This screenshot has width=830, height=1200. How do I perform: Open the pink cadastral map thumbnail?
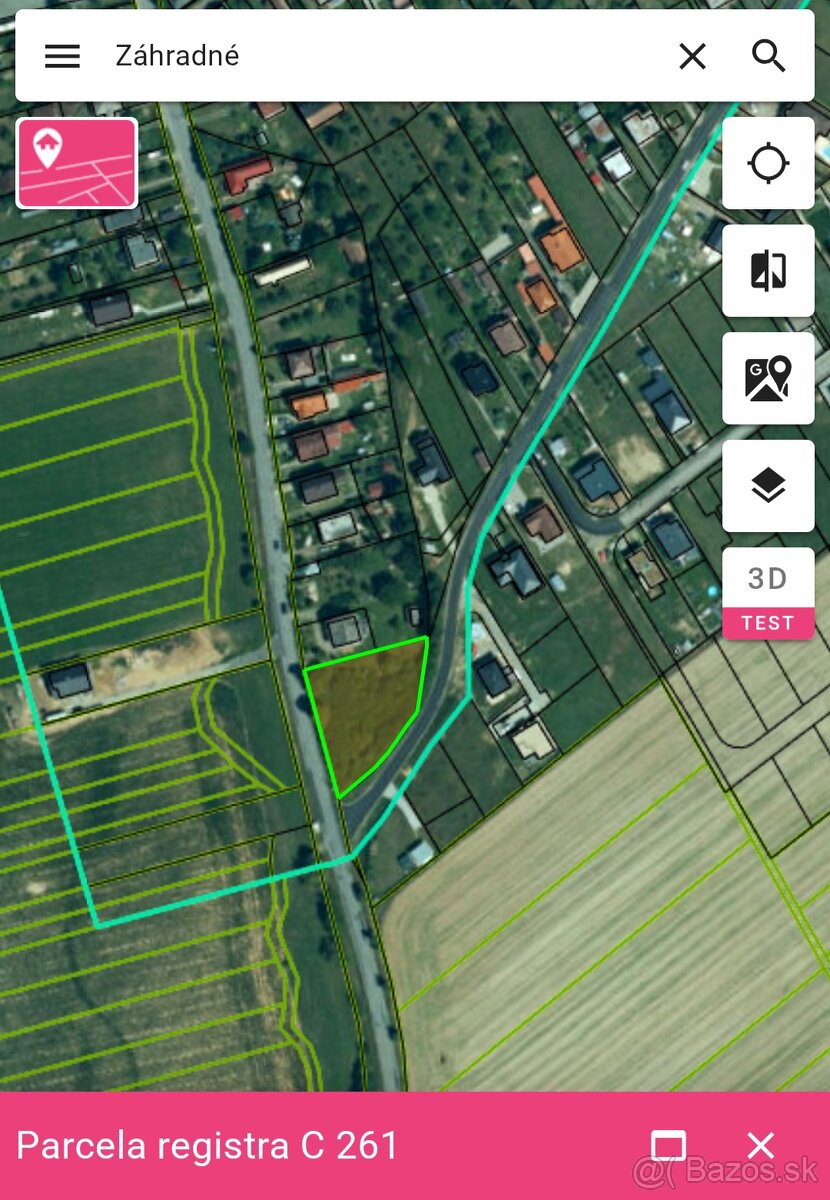click(x=77, y=163)
